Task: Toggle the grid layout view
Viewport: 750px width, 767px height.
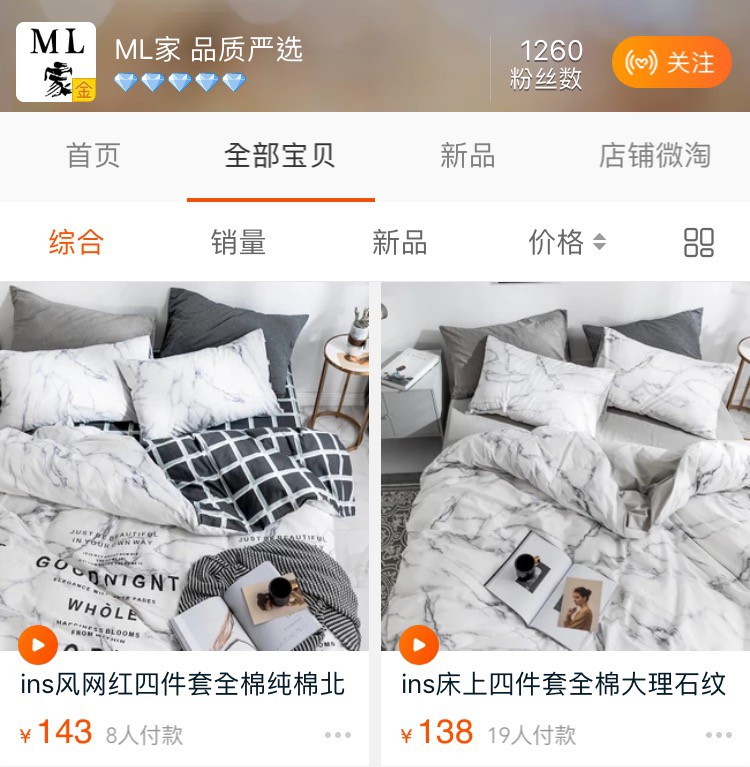Action: click(x=699, y=242)
